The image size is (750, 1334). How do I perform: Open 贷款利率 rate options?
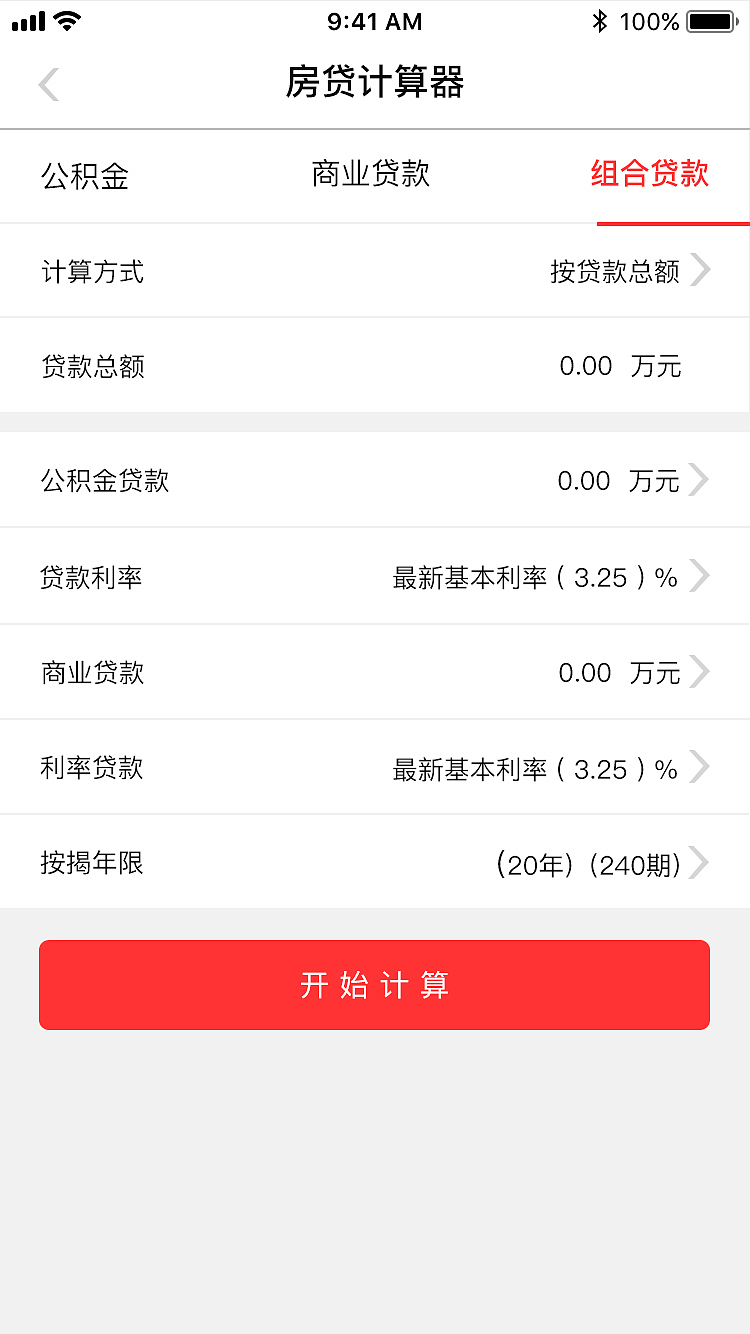[x=700, y=576]
